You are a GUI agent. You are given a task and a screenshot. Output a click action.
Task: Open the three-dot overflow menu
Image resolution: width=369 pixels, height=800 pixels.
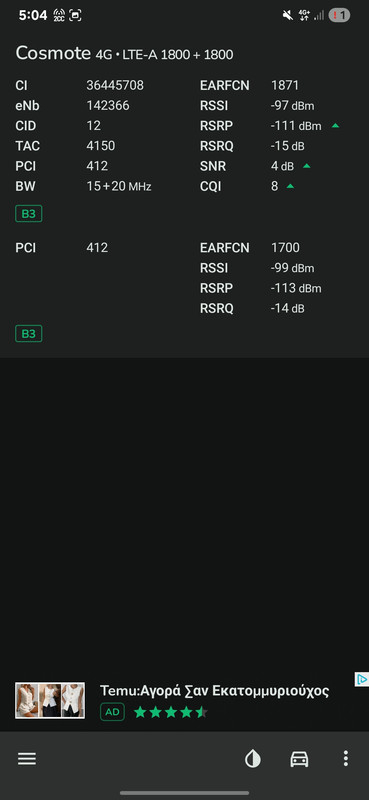tap(346, 759)
